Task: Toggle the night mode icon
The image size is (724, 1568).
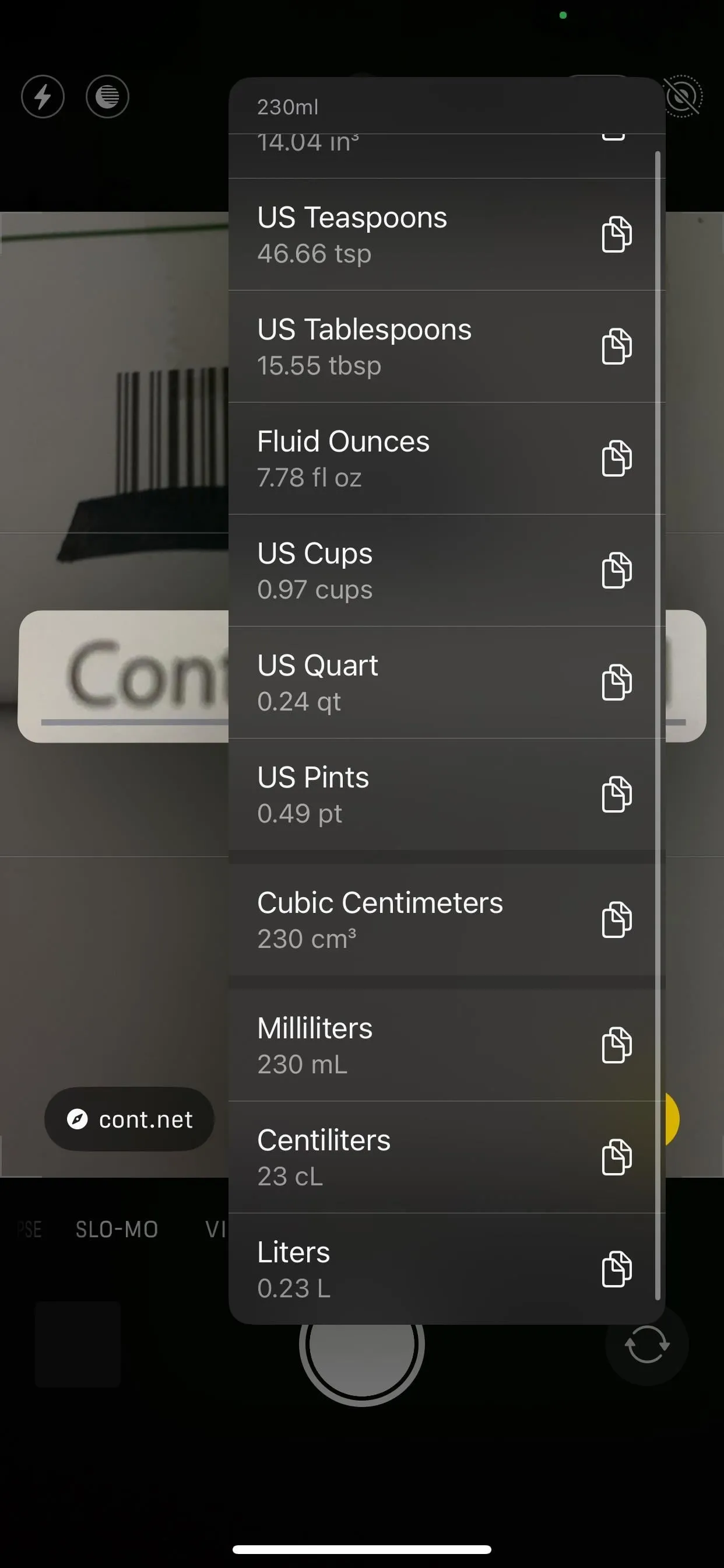Action: pos(107,96)
